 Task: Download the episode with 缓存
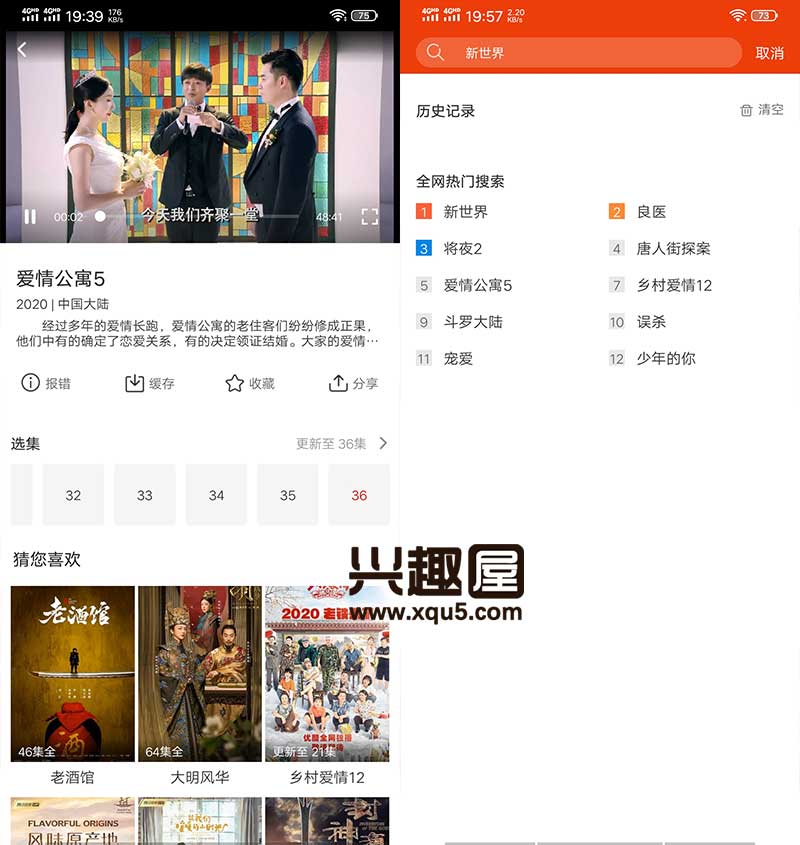pos(149,383)
